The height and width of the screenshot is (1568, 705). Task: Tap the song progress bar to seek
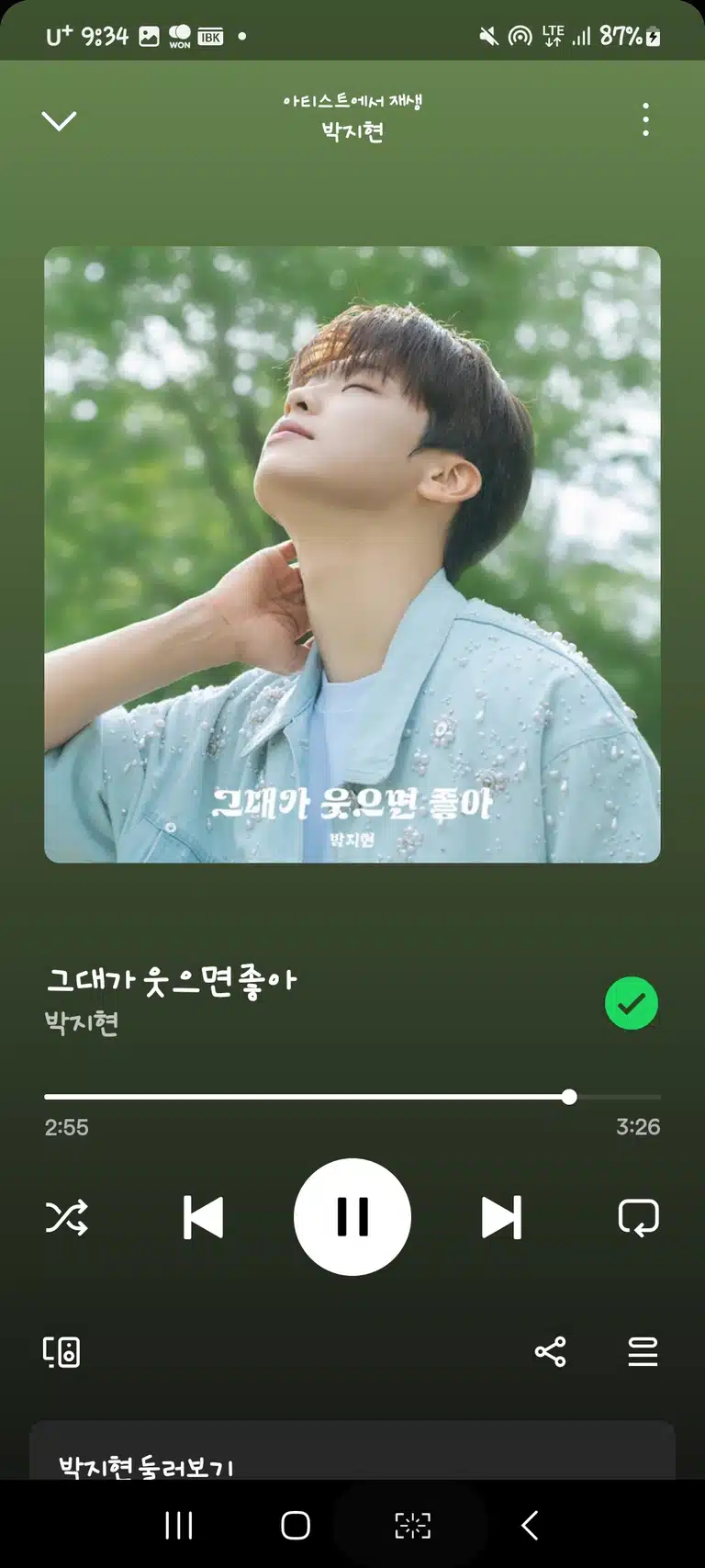pos(352,1097)
